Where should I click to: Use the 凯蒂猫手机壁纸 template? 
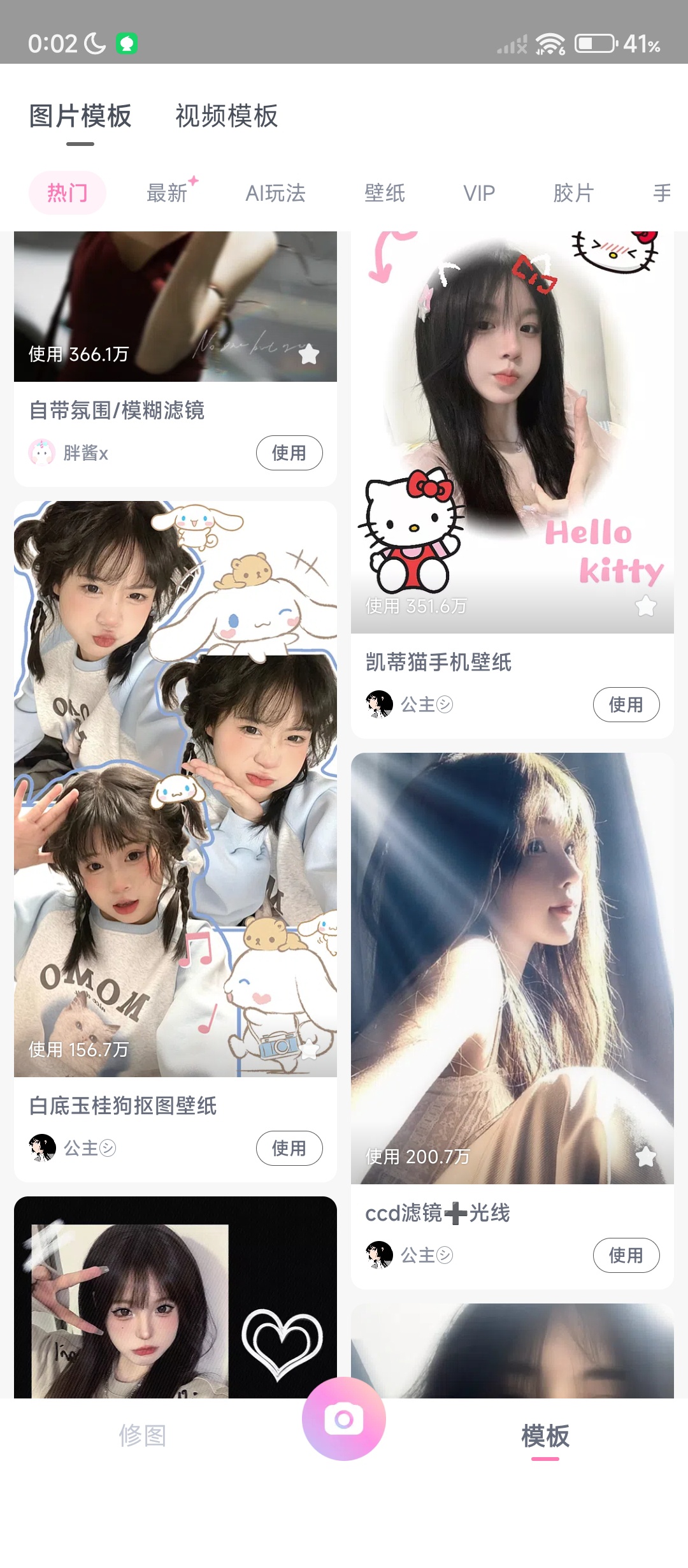[626, 704]
